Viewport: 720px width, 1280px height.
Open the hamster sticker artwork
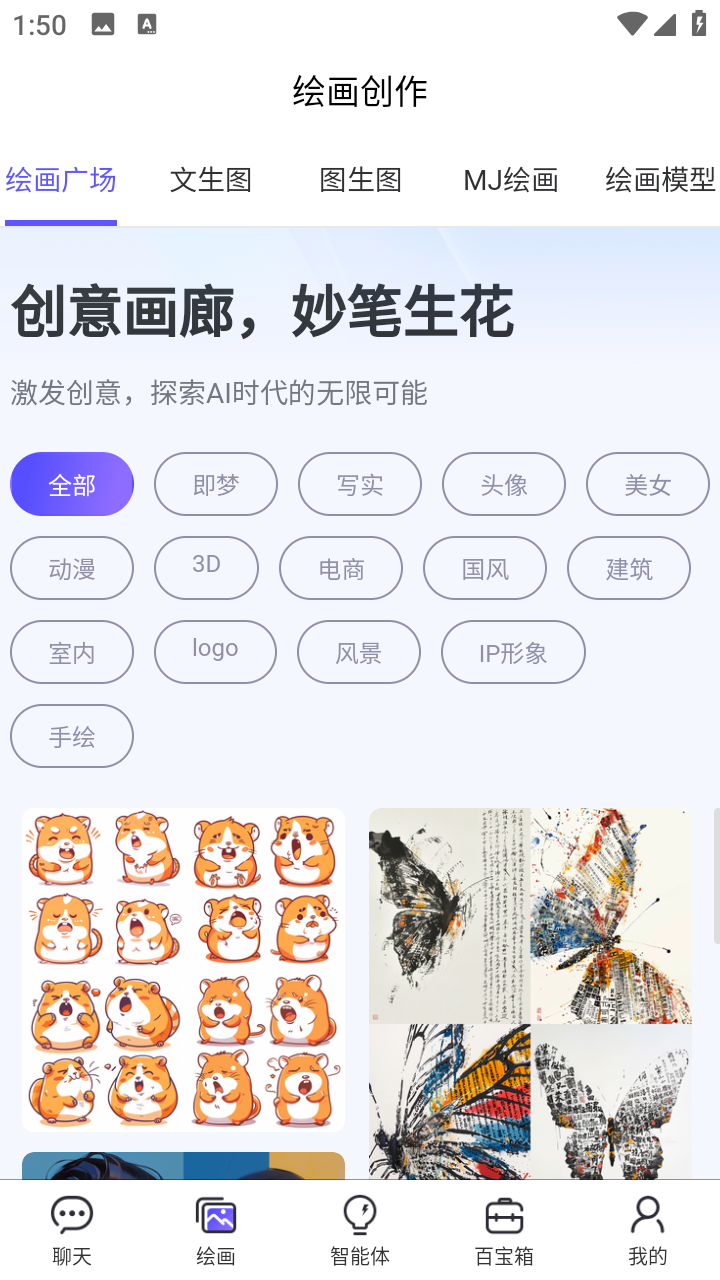coord(183,970)
